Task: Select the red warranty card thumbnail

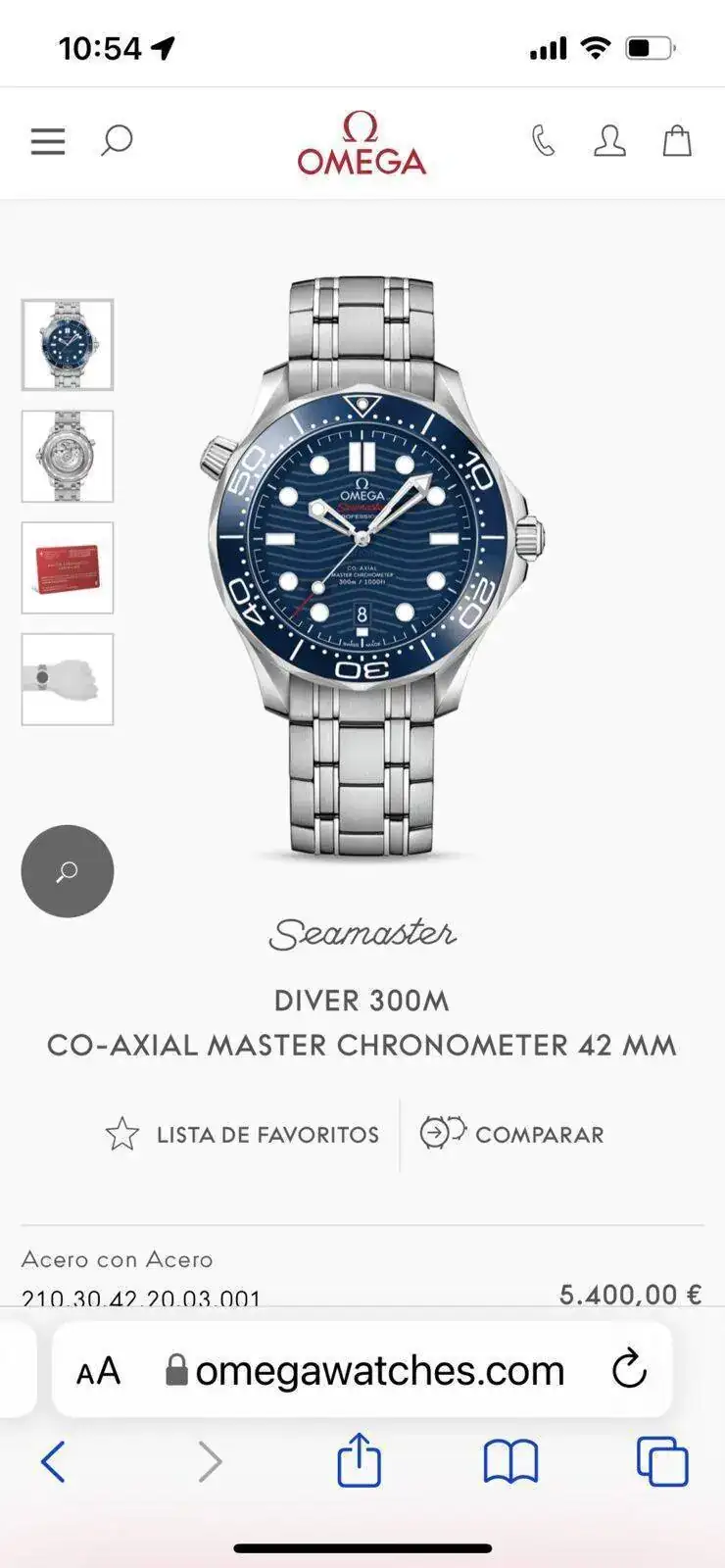Action: point(68,568)
